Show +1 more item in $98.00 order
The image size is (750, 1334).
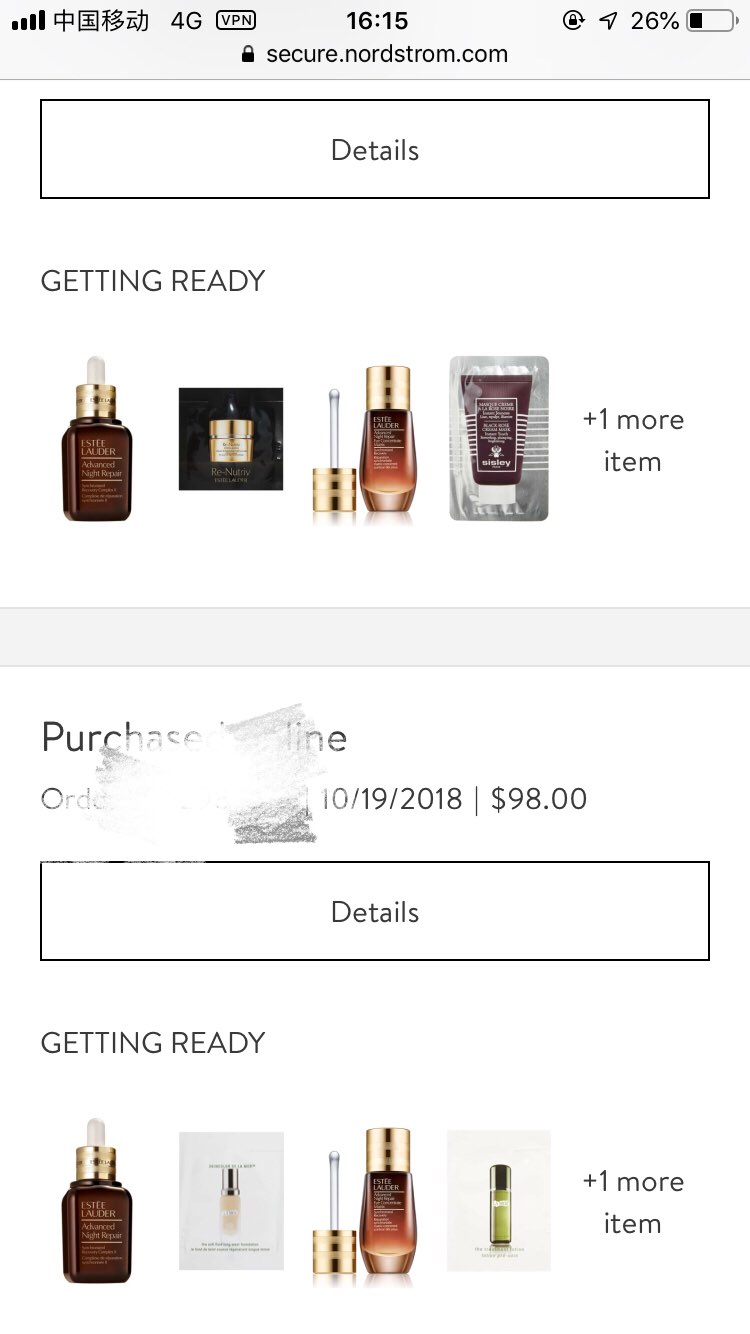click(632, 1202)
